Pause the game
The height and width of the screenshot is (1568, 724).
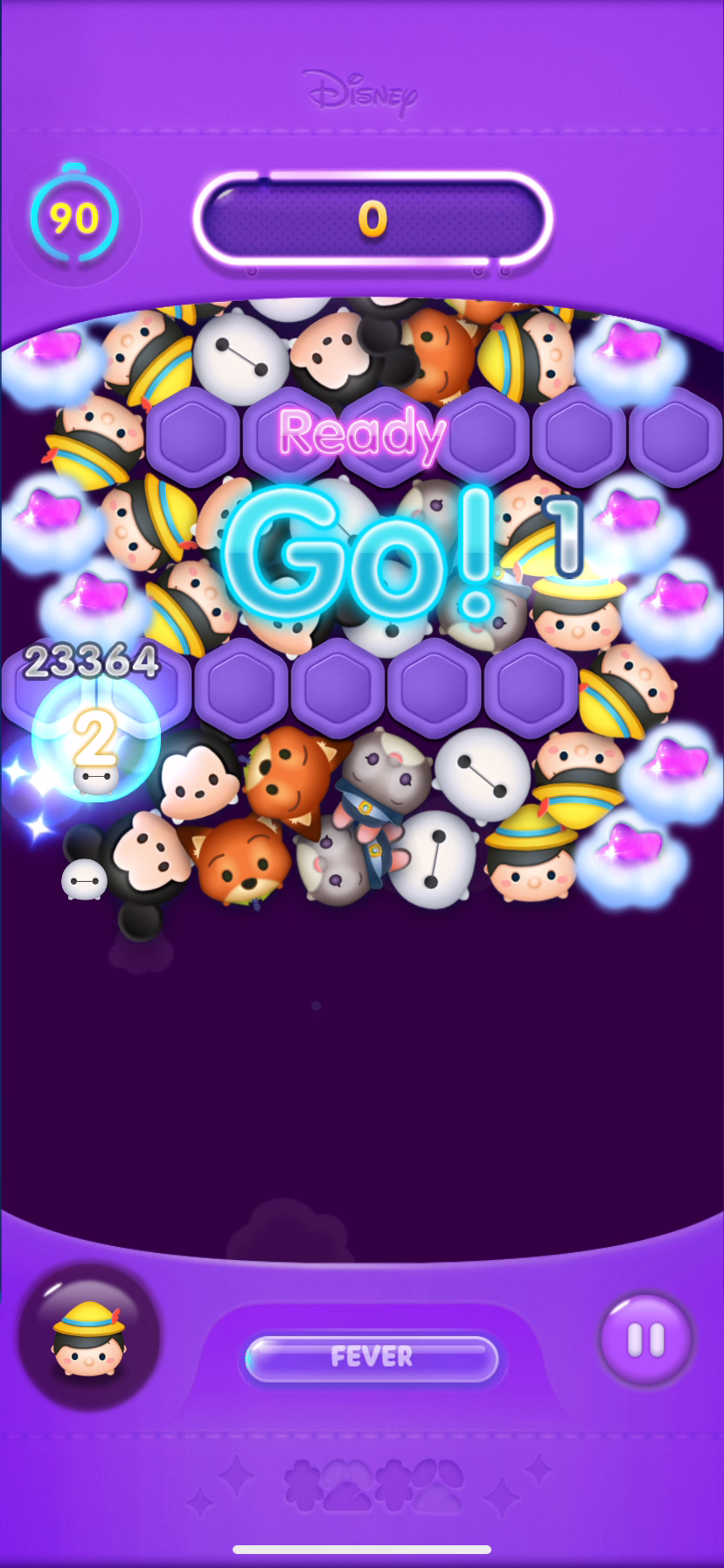pyautogui.click(x=646, y=1340)
